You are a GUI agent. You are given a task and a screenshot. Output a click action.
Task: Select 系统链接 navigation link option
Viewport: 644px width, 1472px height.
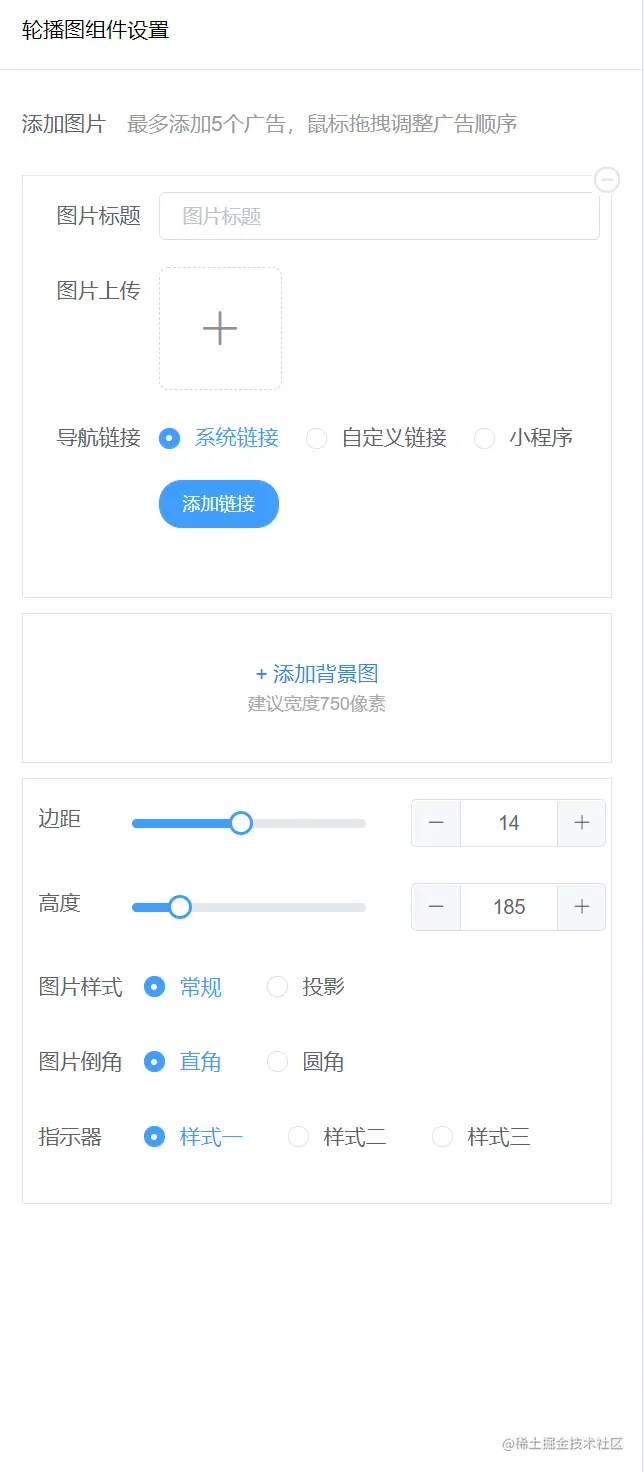[170, 438]
